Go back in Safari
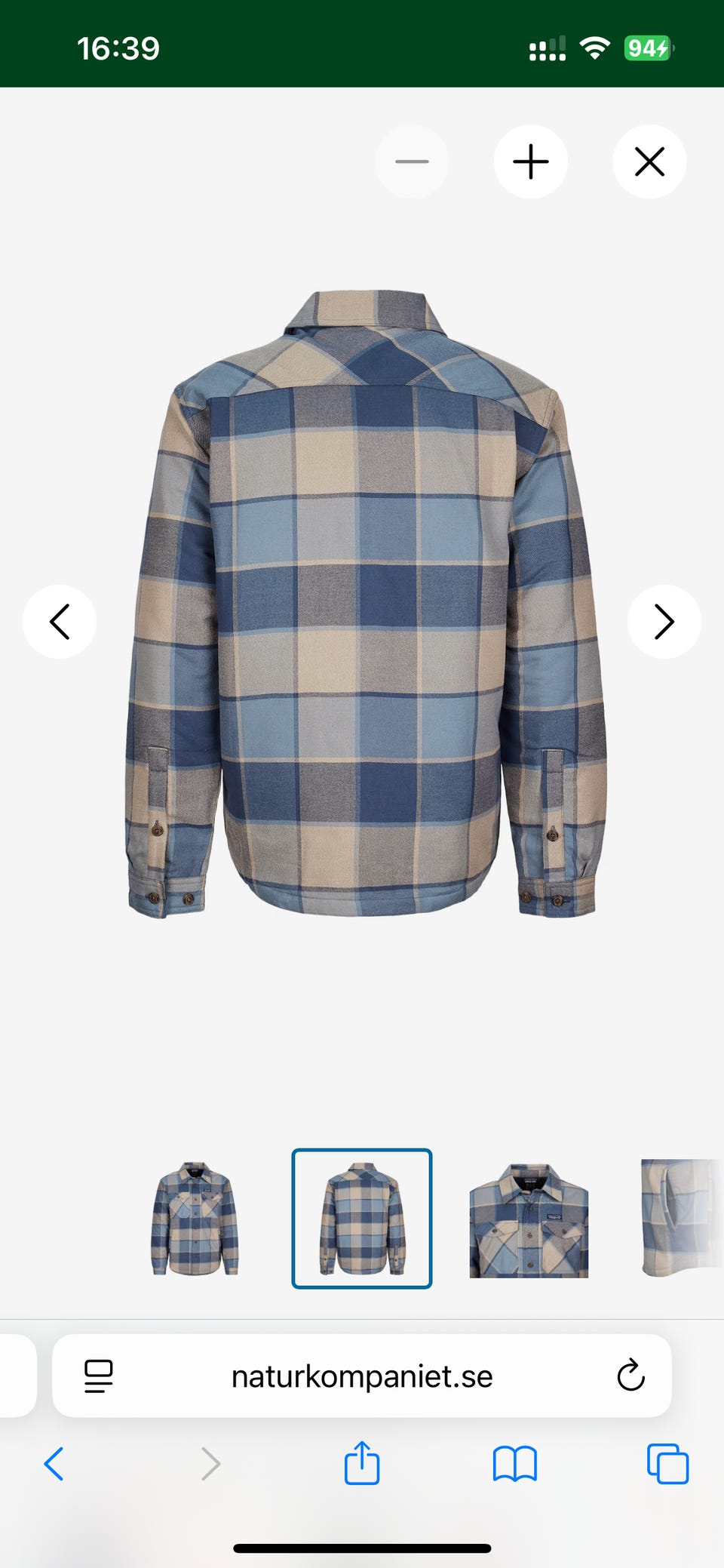This screenshot has height=1568, width=724. coord(54,1465)
